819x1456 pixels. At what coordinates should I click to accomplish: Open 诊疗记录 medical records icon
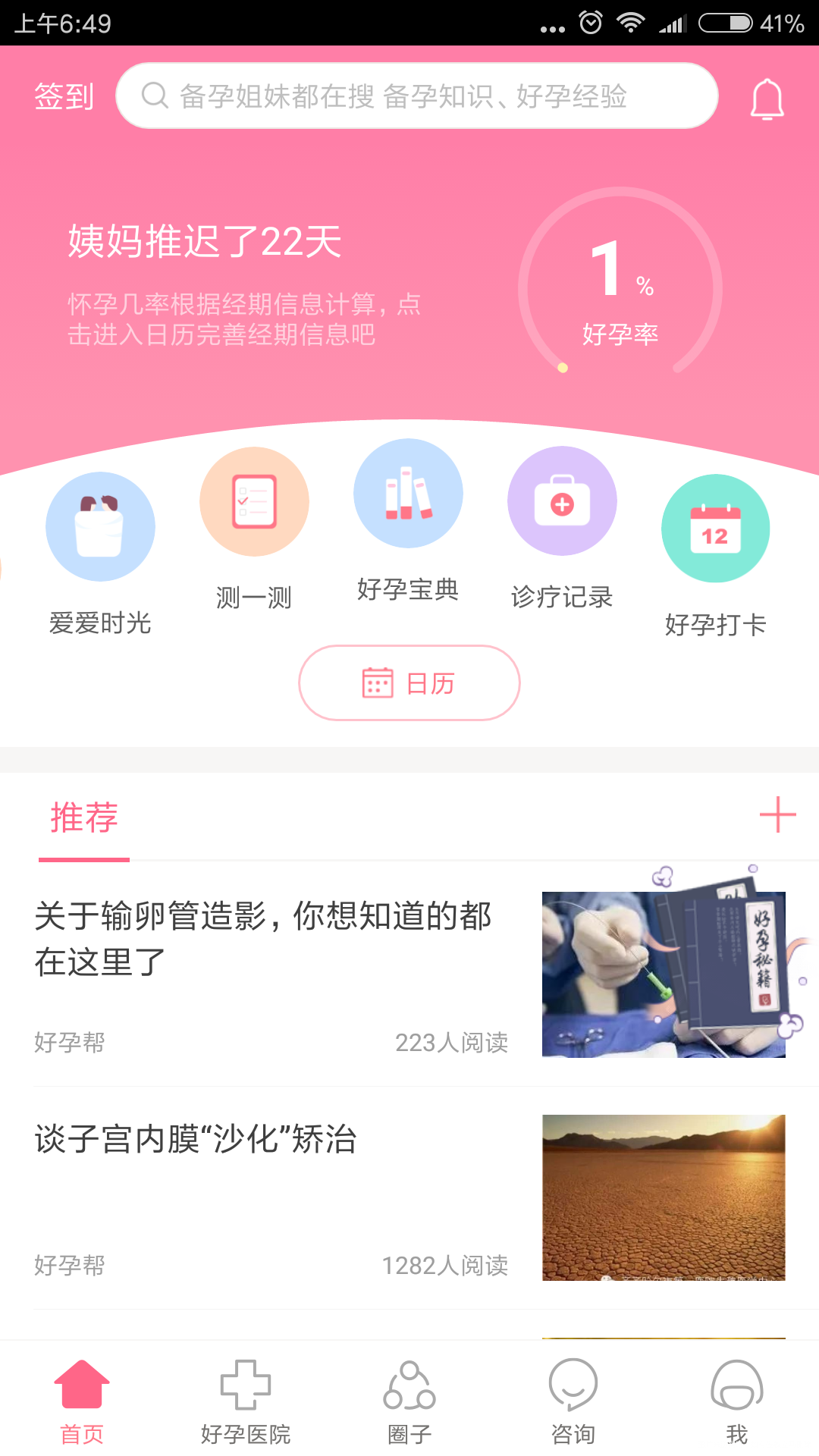(x=562, y=501)
